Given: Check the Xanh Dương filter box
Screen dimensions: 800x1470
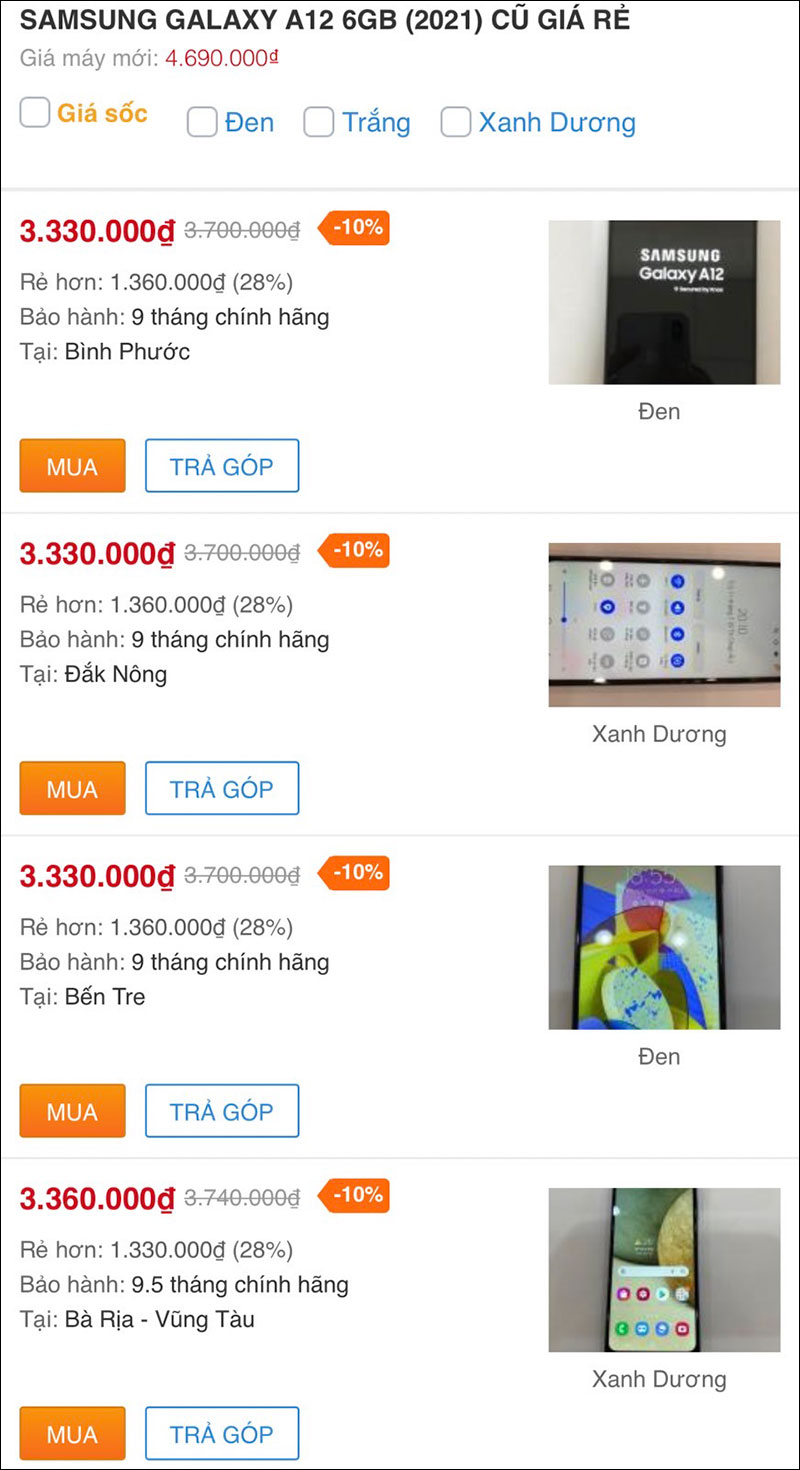Looking at the screenshot, I should 456,123.
